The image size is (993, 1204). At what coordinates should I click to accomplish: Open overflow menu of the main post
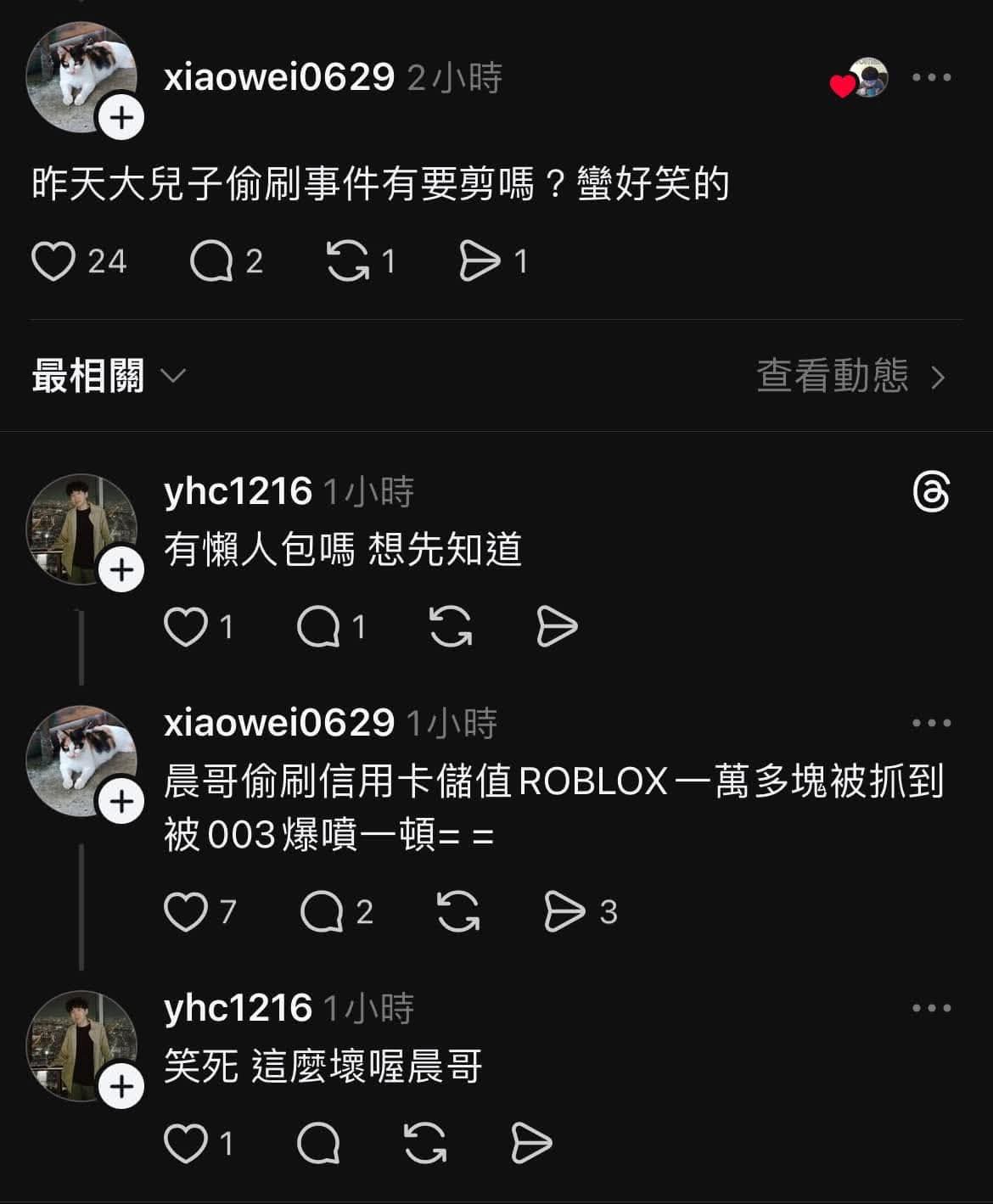pos(931,78)
